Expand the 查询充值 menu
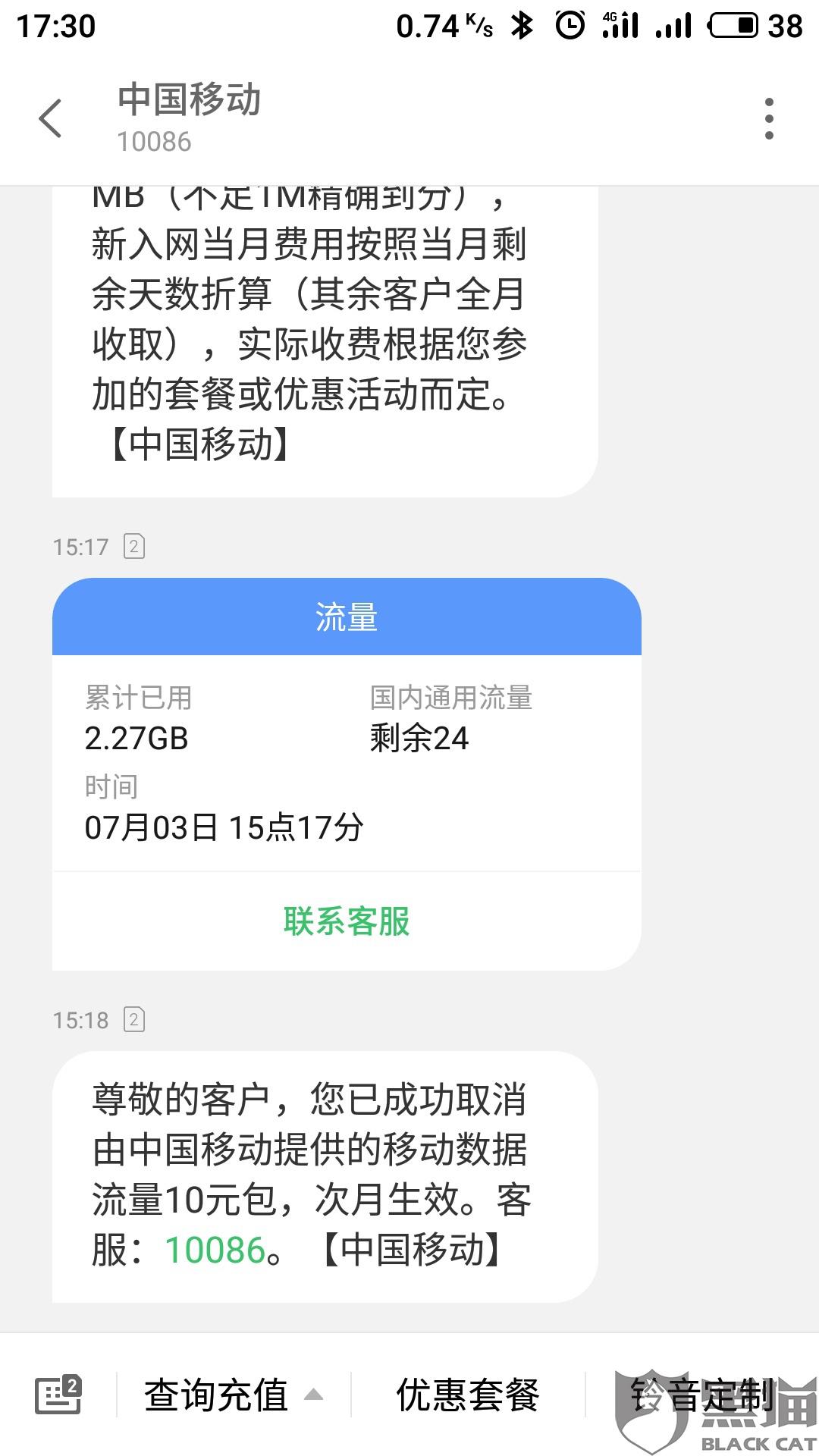Image resolution: width=819 pixels, height=1456 pixels. (x=234, y=1395)
